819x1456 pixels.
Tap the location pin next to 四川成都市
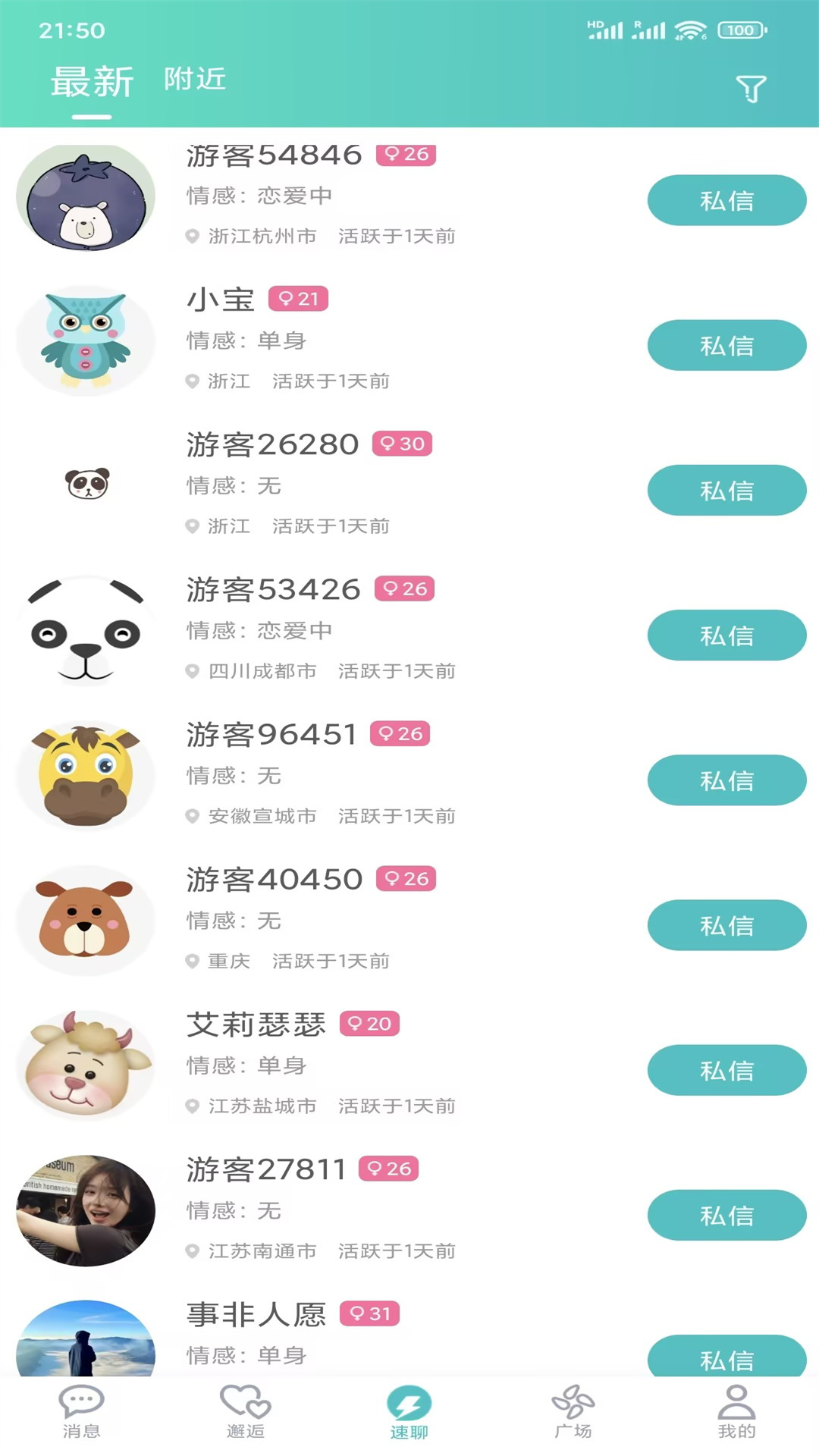coord(192,671)
